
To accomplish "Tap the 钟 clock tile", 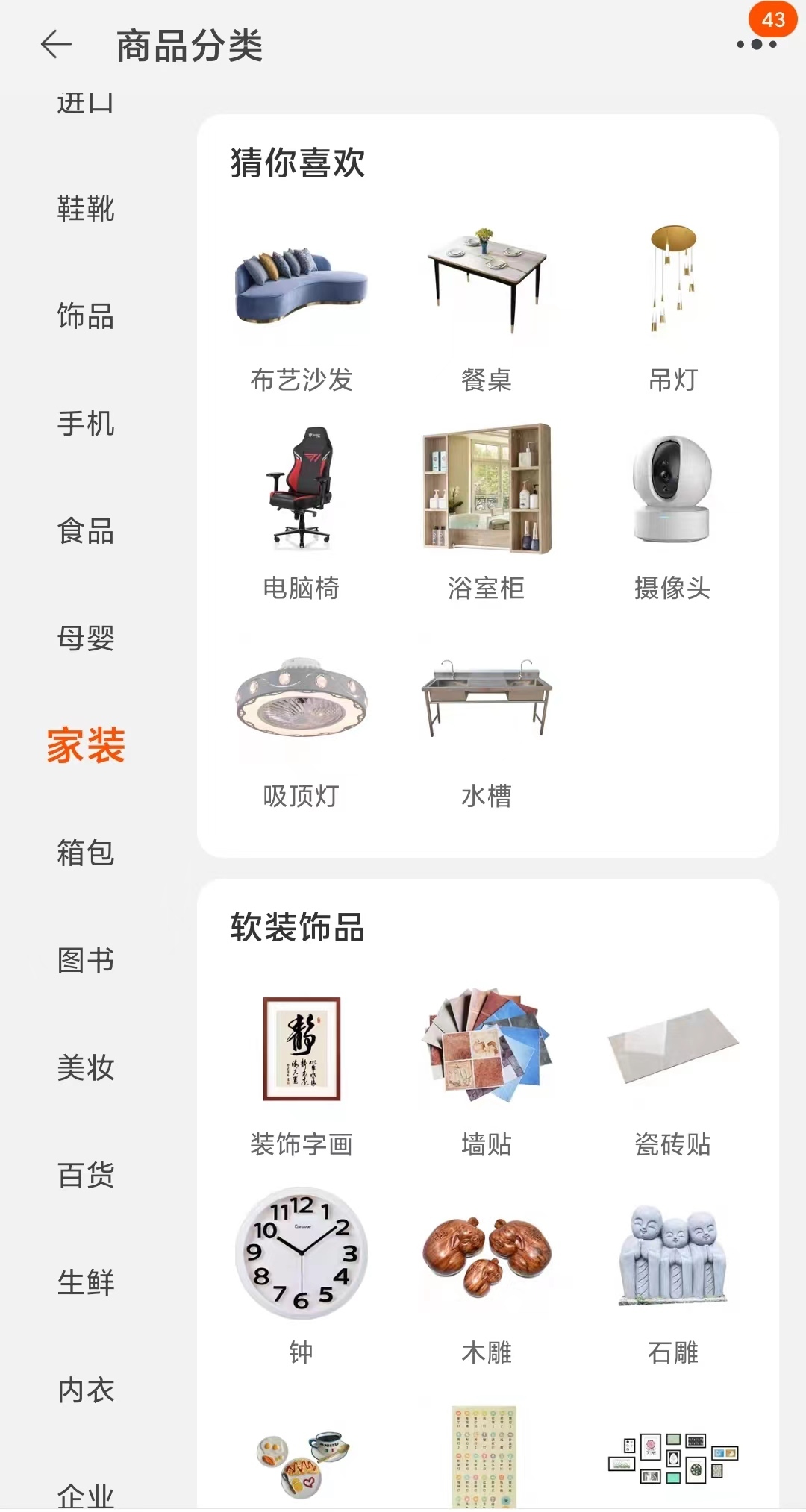I will (x=301, y=1277).
